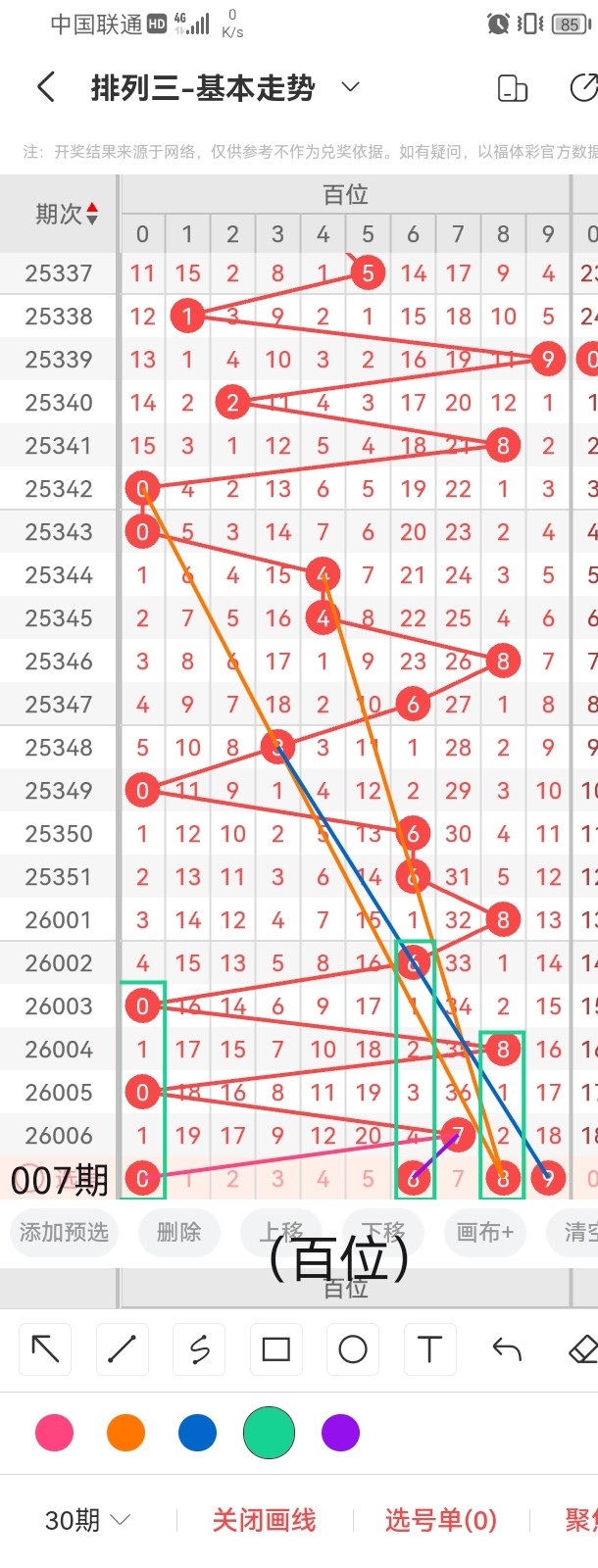Select the circle tool
Image resolution: width=598 pixels, height=1568 pixels.
(x=353, y=1349)
